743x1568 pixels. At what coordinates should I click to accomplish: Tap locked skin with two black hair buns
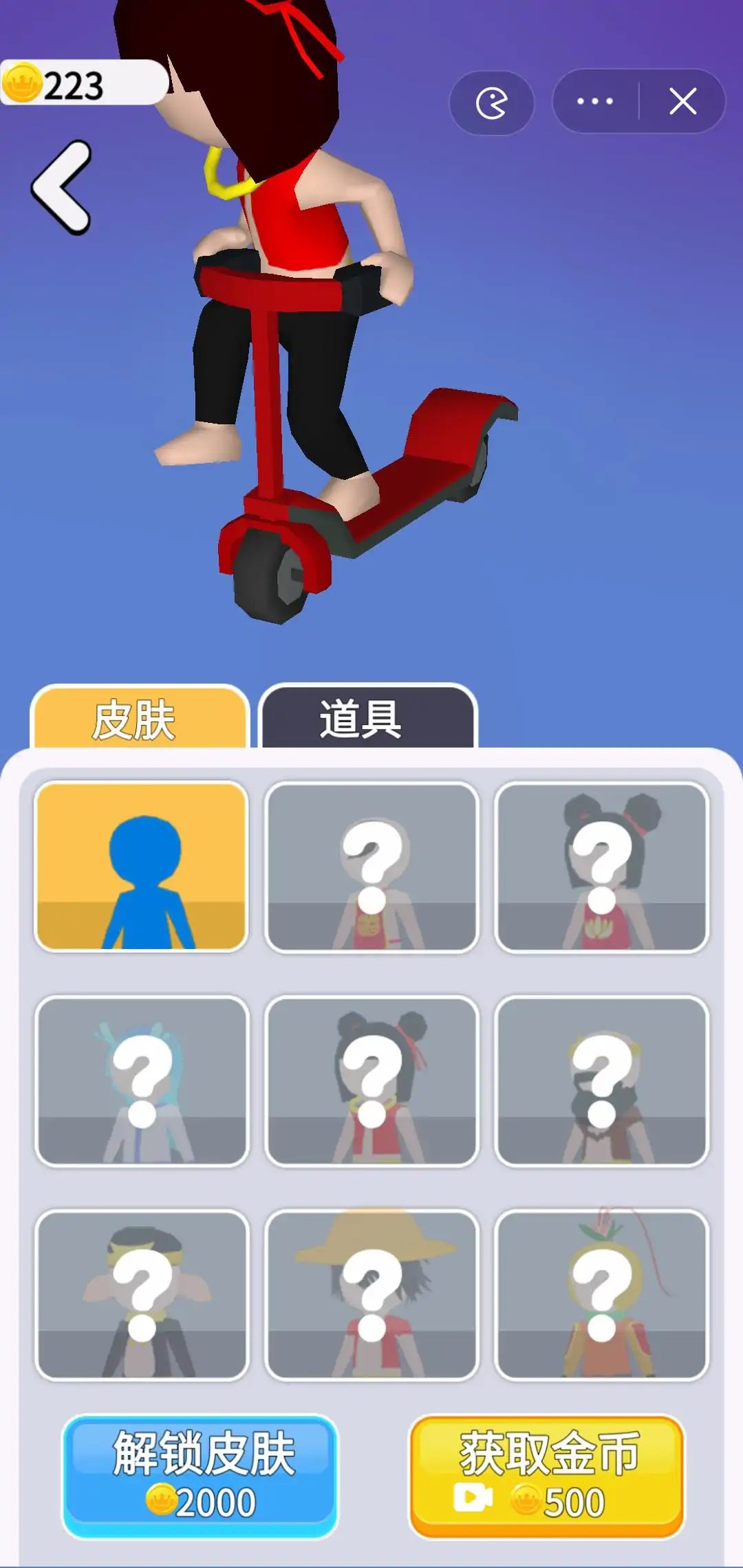[601, 867]
